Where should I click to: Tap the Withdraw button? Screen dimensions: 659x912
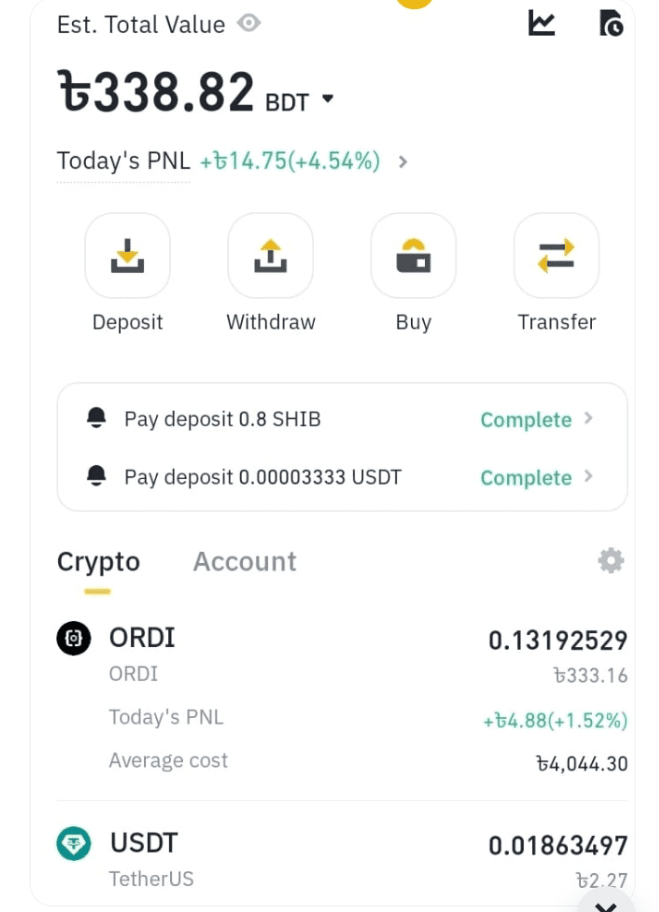[x=270, y=256]
